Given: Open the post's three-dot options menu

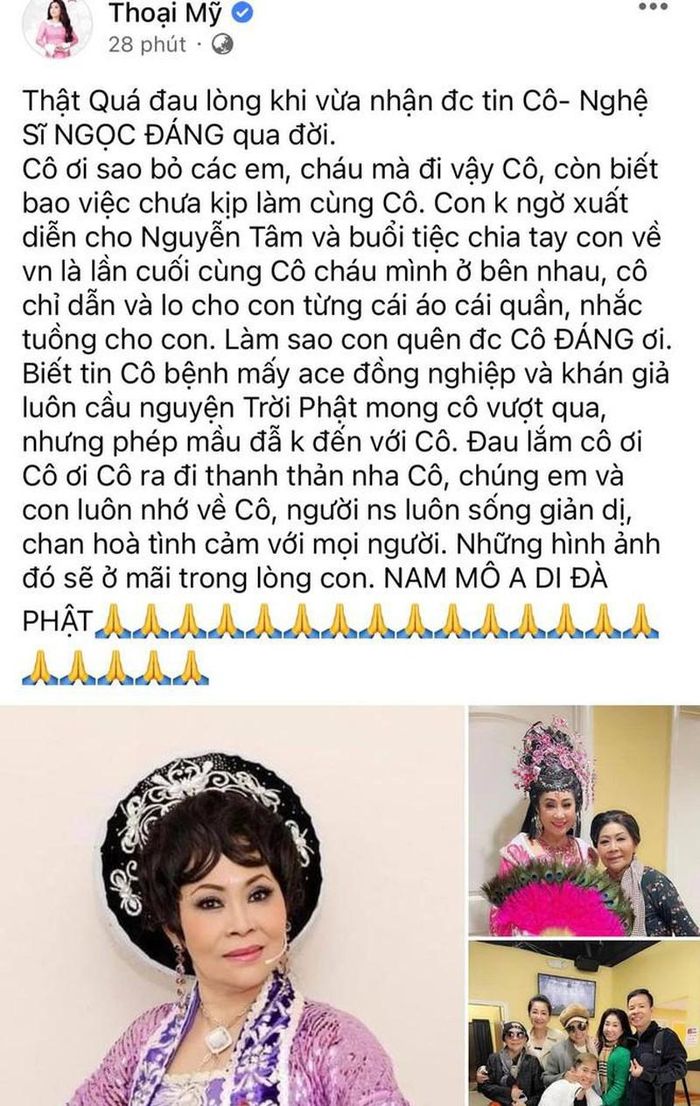Looking at the screenshot, I should (x=652, y=7).
